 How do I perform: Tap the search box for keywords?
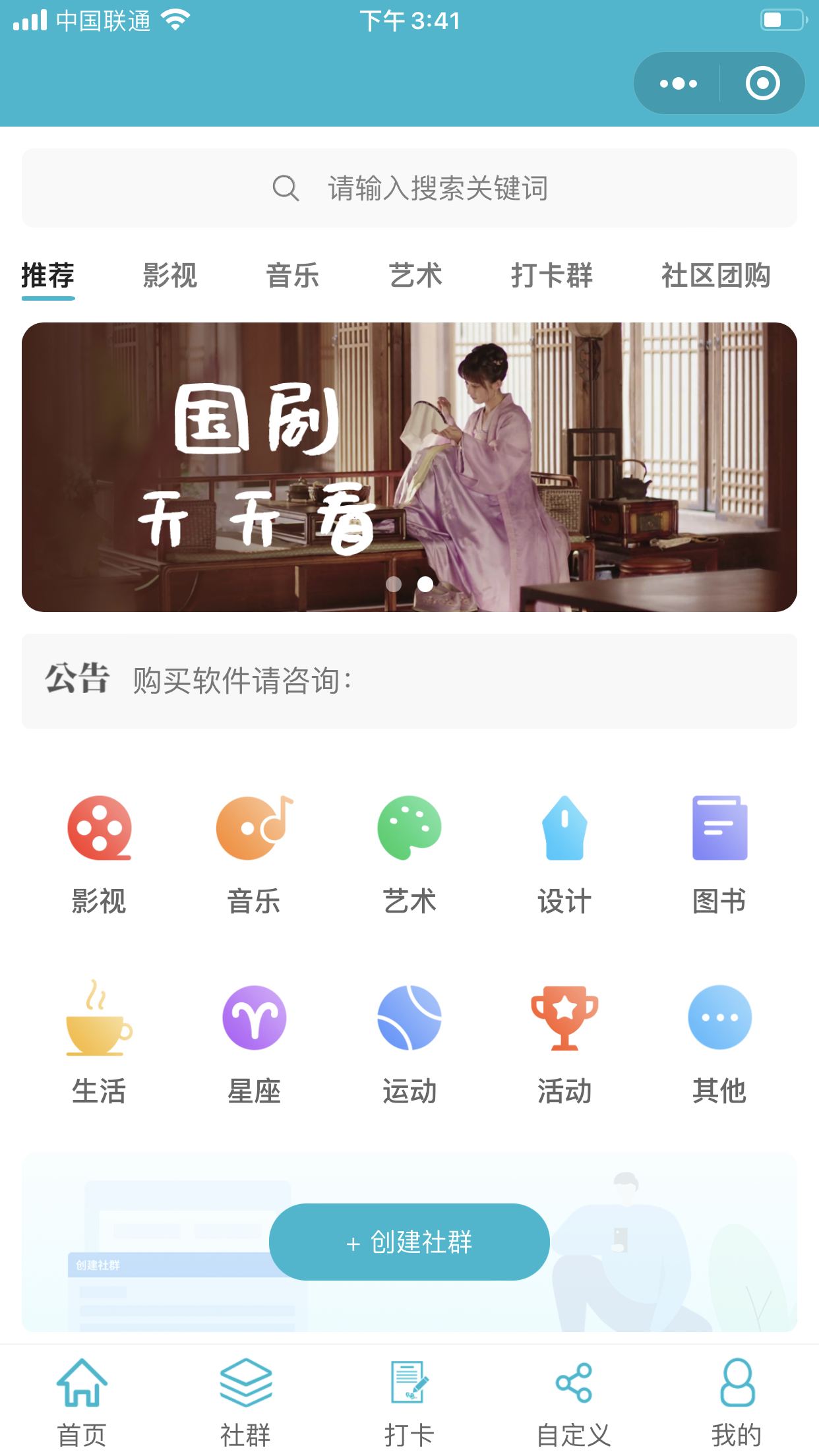point(409,189)
